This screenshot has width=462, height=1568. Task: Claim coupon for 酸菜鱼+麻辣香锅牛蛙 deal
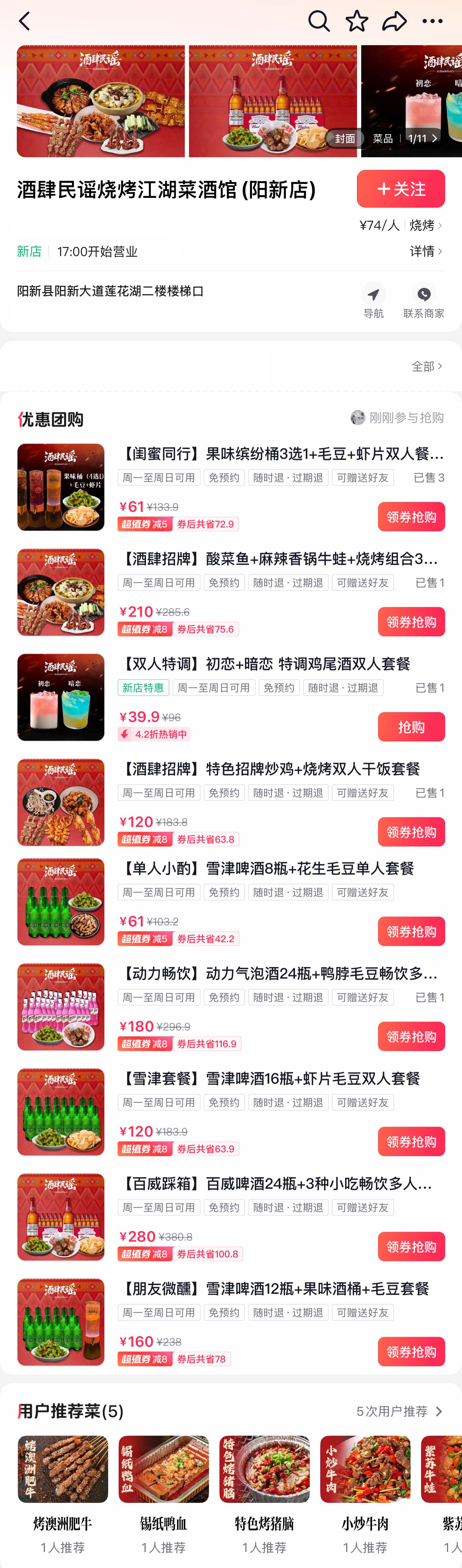tap(411, 621)
